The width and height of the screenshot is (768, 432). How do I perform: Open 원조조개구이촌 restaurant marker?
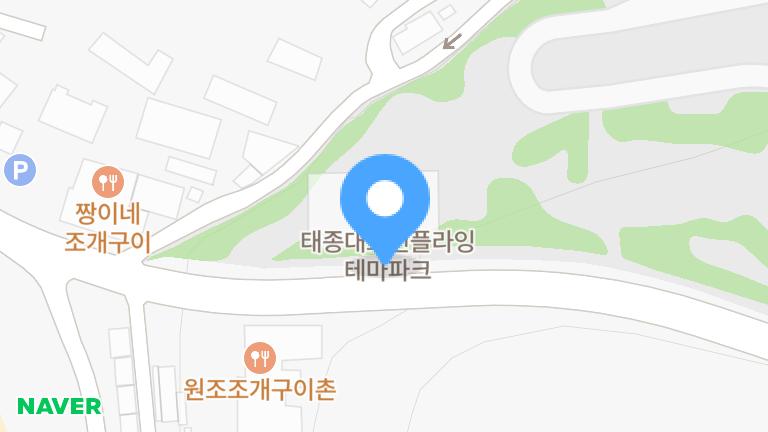click(x=259, y=357)
